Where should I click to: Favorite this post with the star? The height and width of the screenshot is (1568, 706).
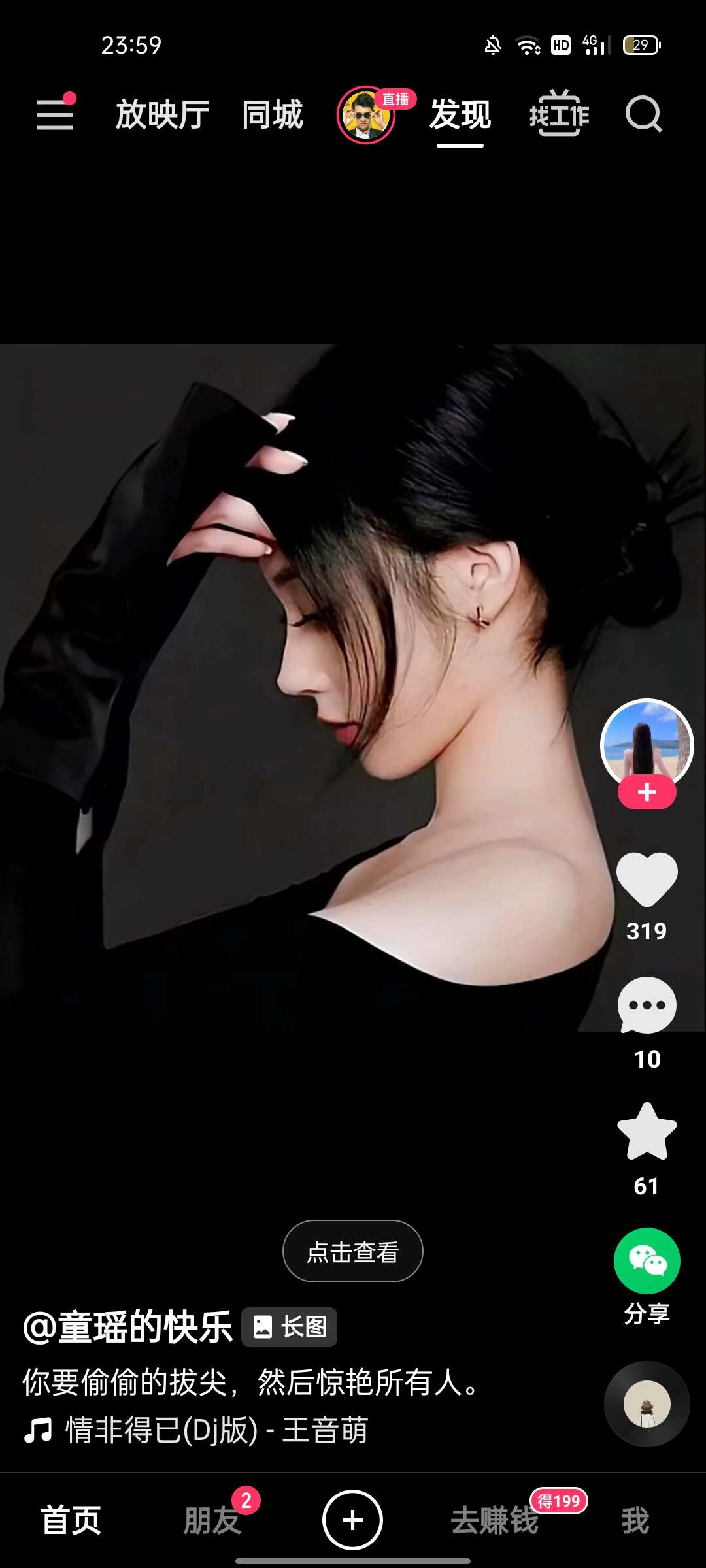point(647,1132)
